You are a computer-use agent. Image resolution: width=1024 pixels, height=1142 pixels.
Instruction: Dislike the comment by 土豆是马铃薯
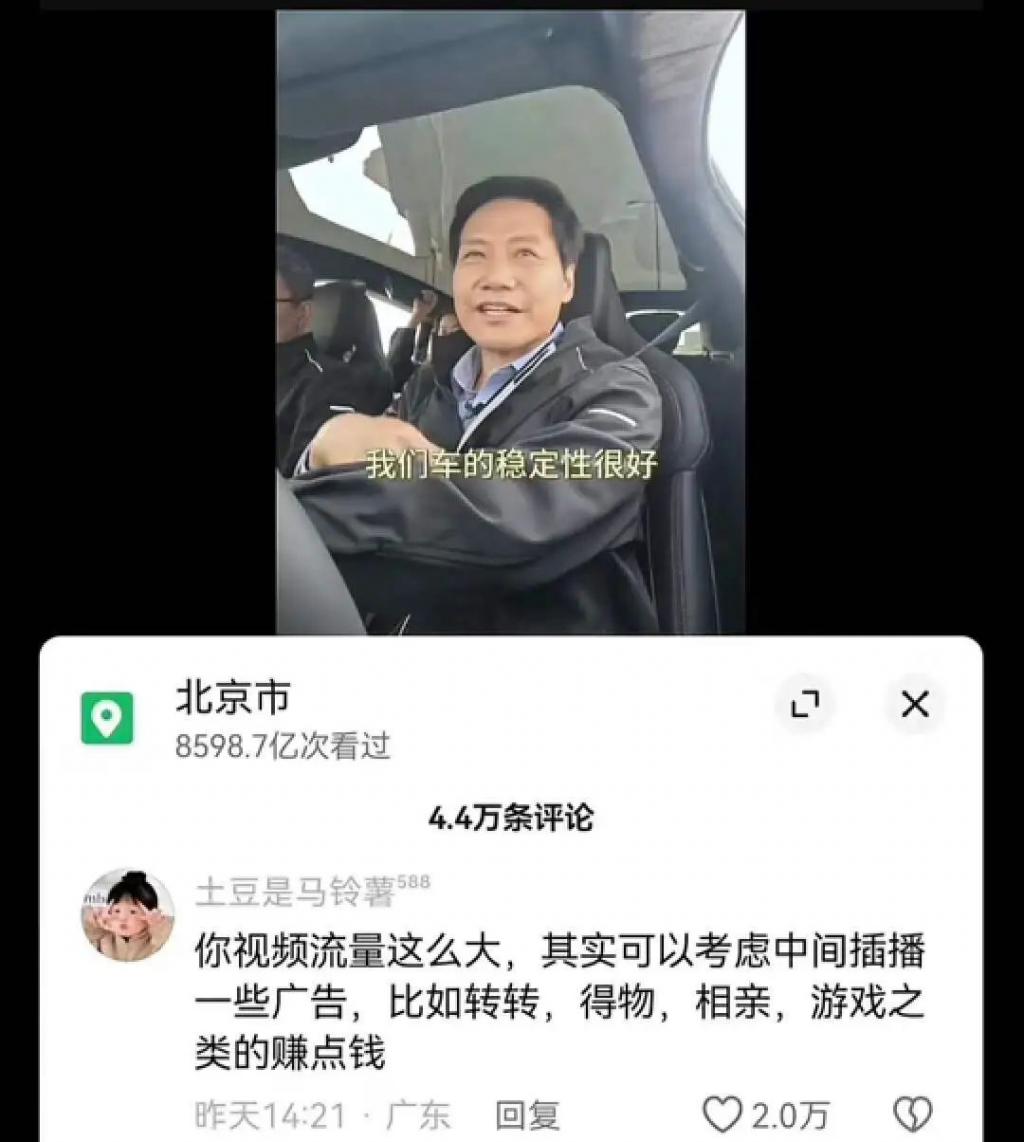[912, 1114]
